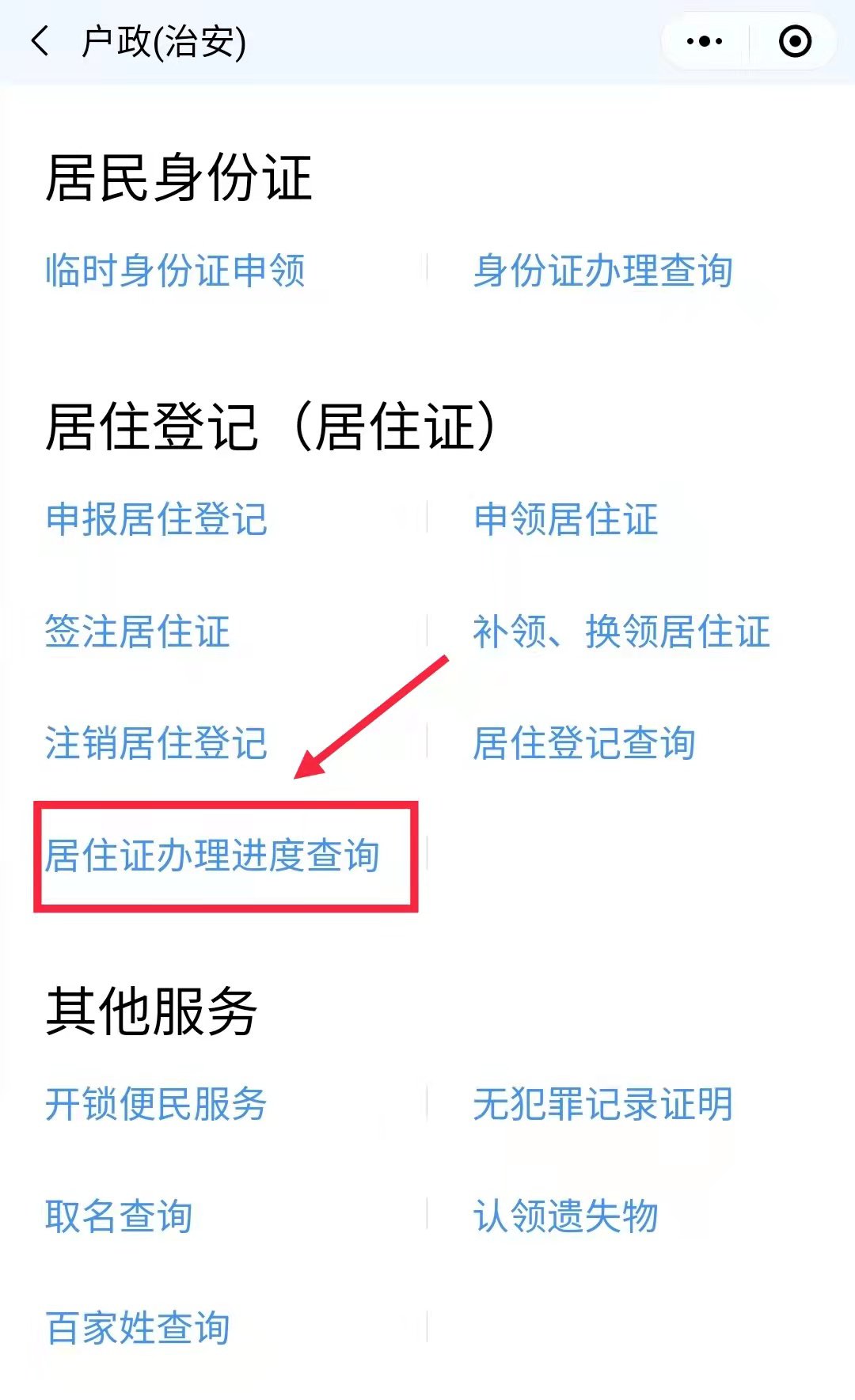The width and height of the screenshot is (855, 1400).
Task: Select 注销居住登记
Action: pyautogui.click(x=156, y=743)
